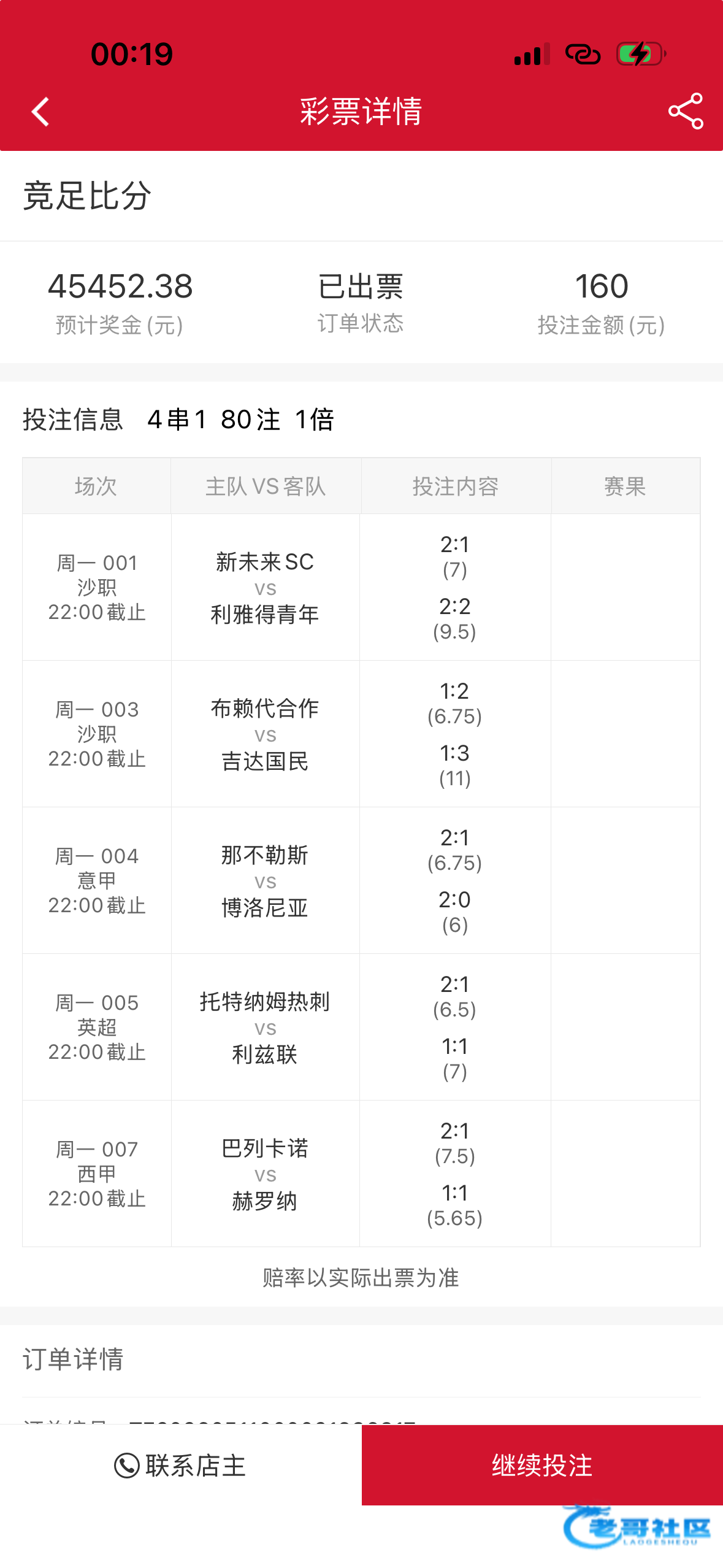This screenshot has height=1568, width=723.
Task: Share this lottery ticket detail
Action: (686, 111)
